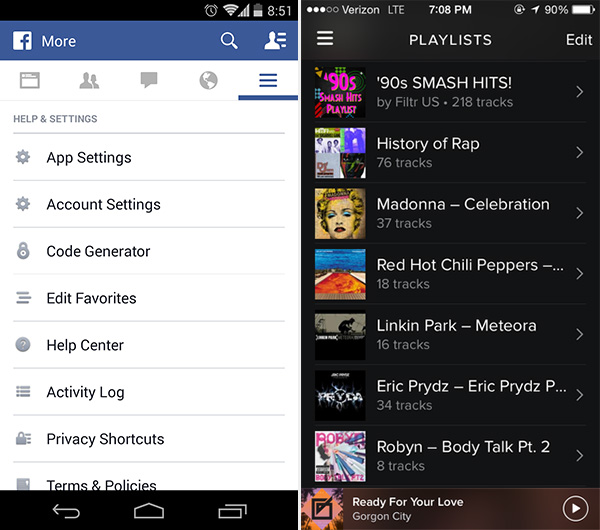Open Linkin Park – Meteora playlist

coord(450,335)
